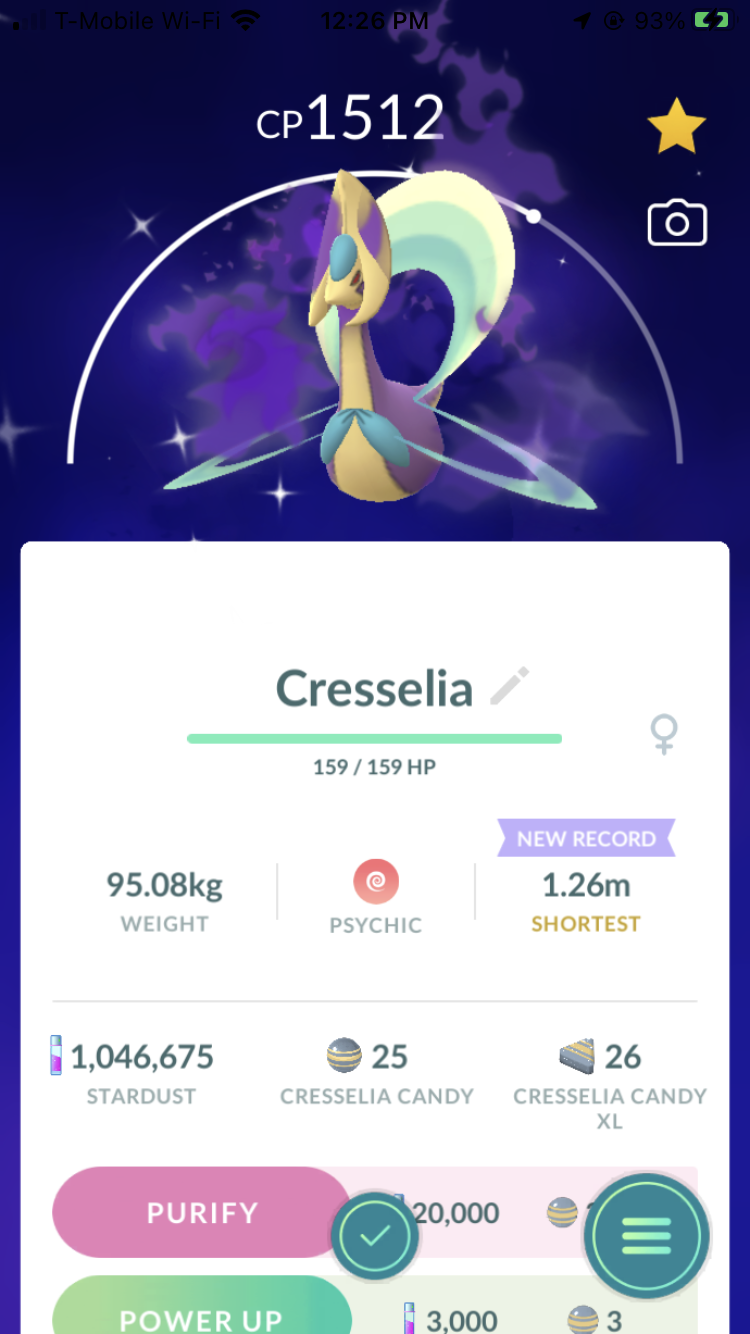
Task: Open the three-line Pokémon options menu
Action: [x=647, y=1236]
